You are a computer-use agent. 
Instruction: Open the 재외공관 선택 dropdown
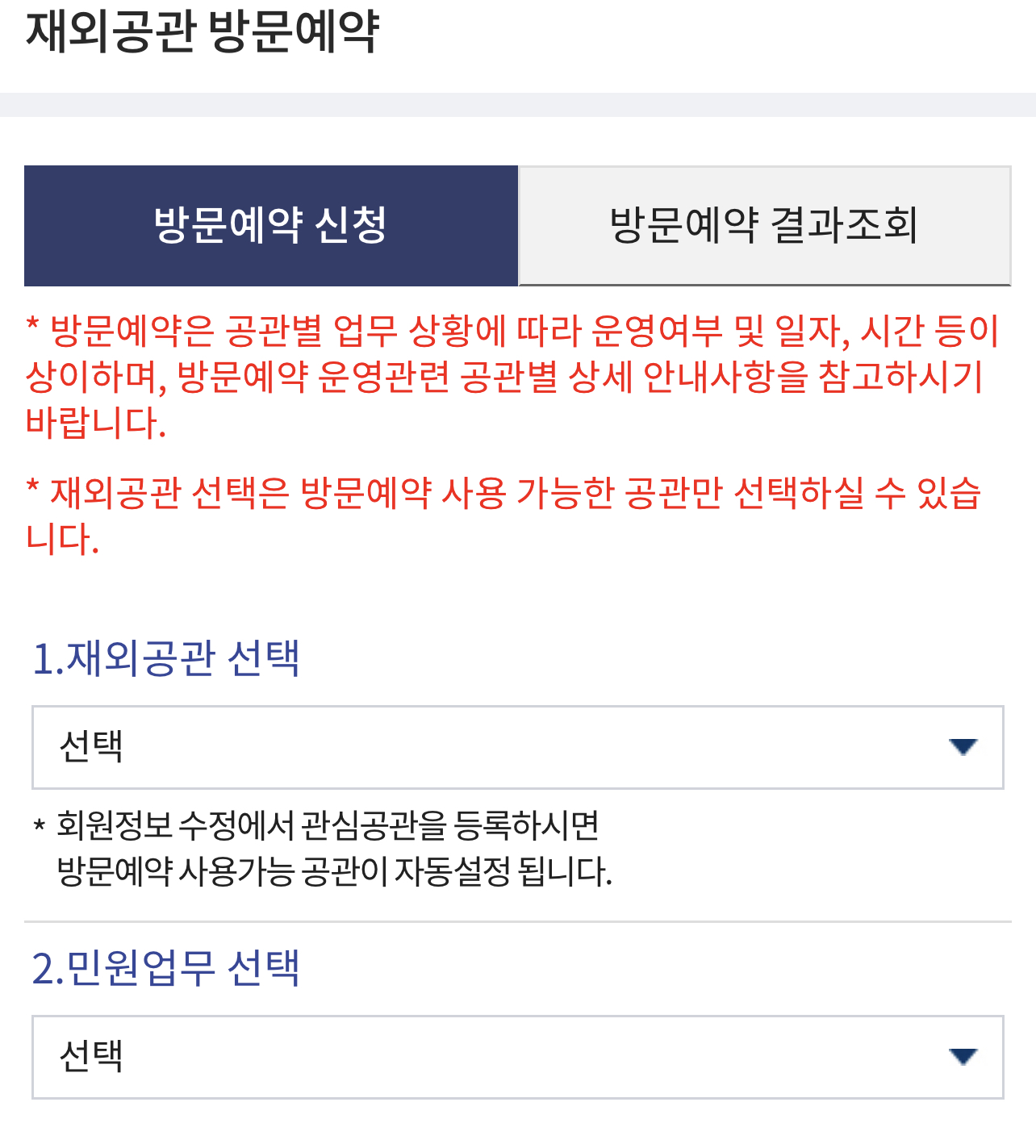(517, 747)
